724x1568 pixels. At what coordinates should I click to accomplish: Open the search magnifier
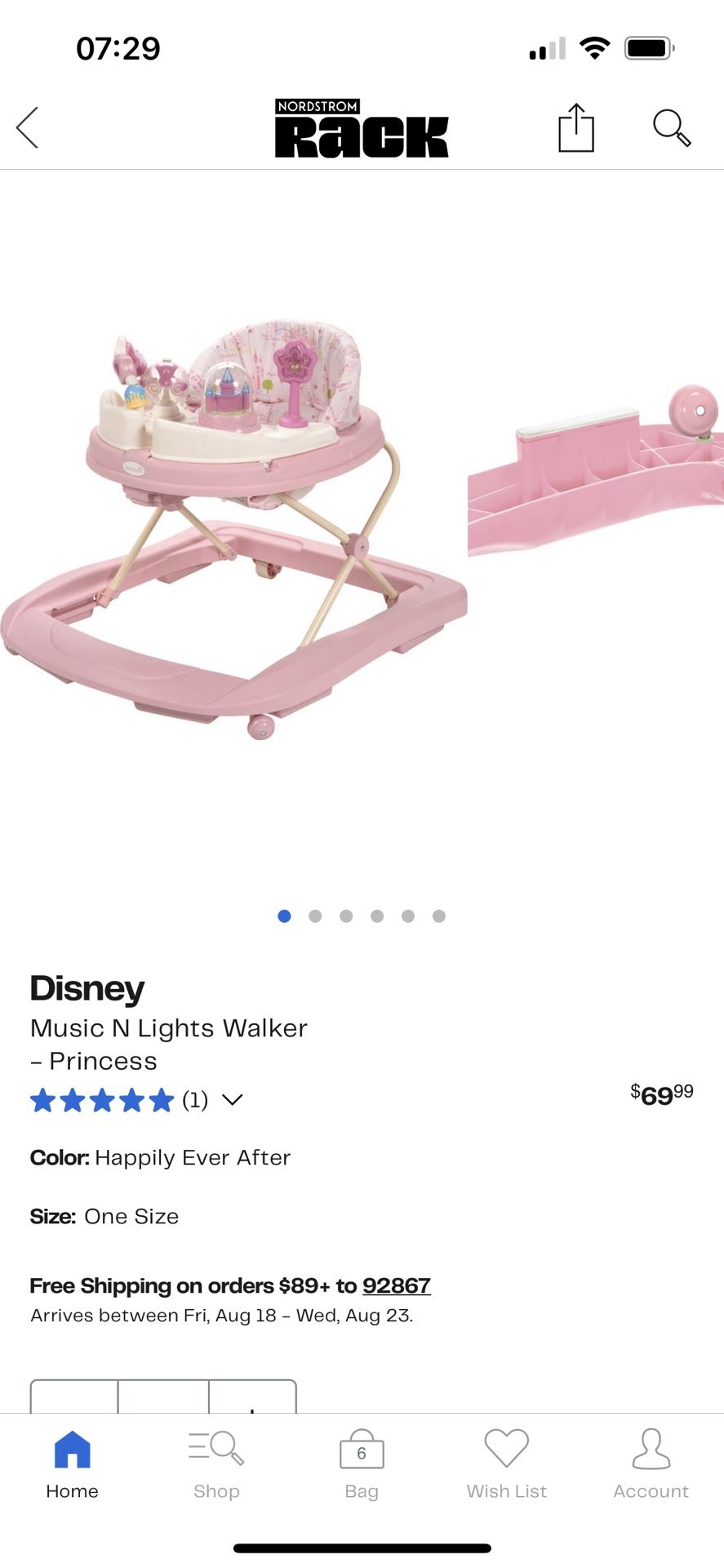point(671,128)
